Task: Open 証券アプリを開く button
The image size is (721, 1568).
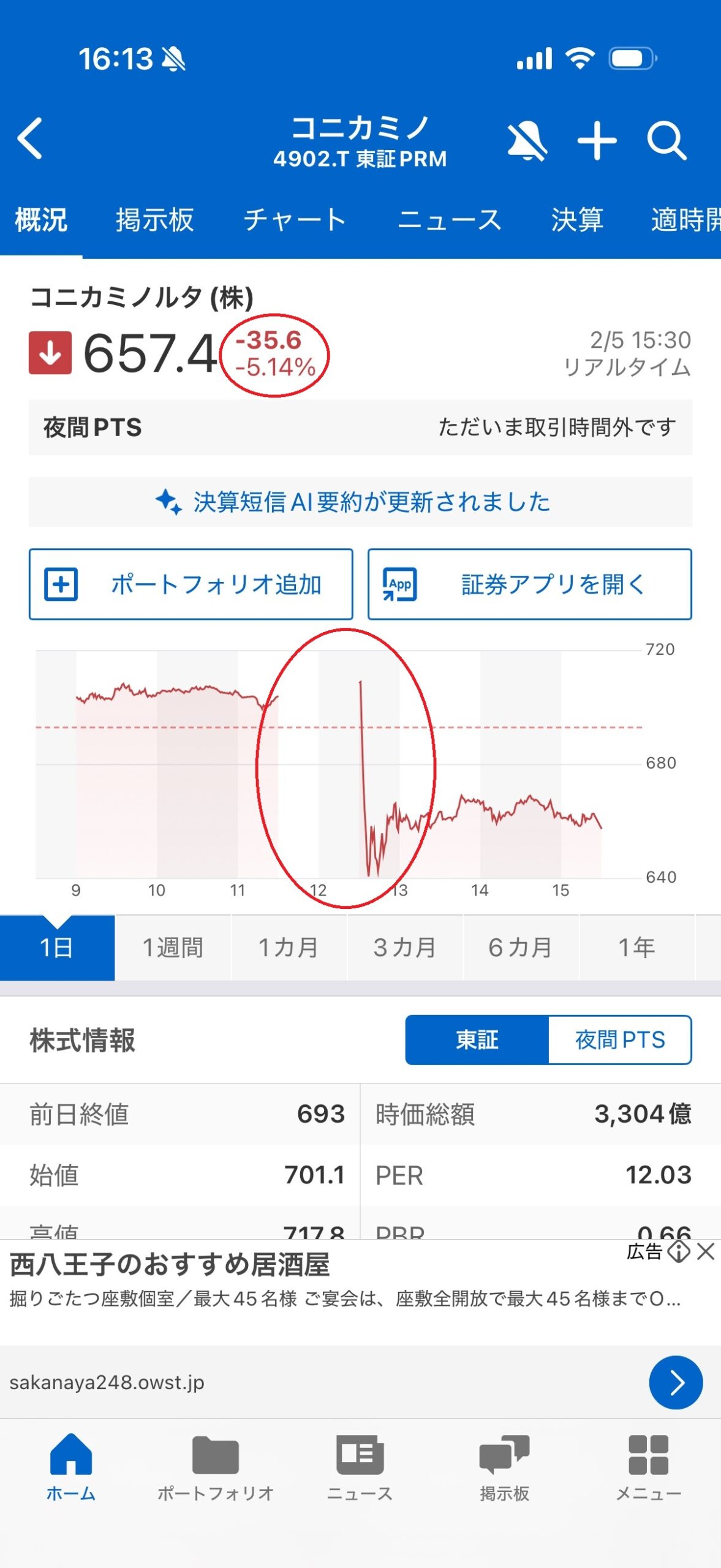Action: click(529, 584)
